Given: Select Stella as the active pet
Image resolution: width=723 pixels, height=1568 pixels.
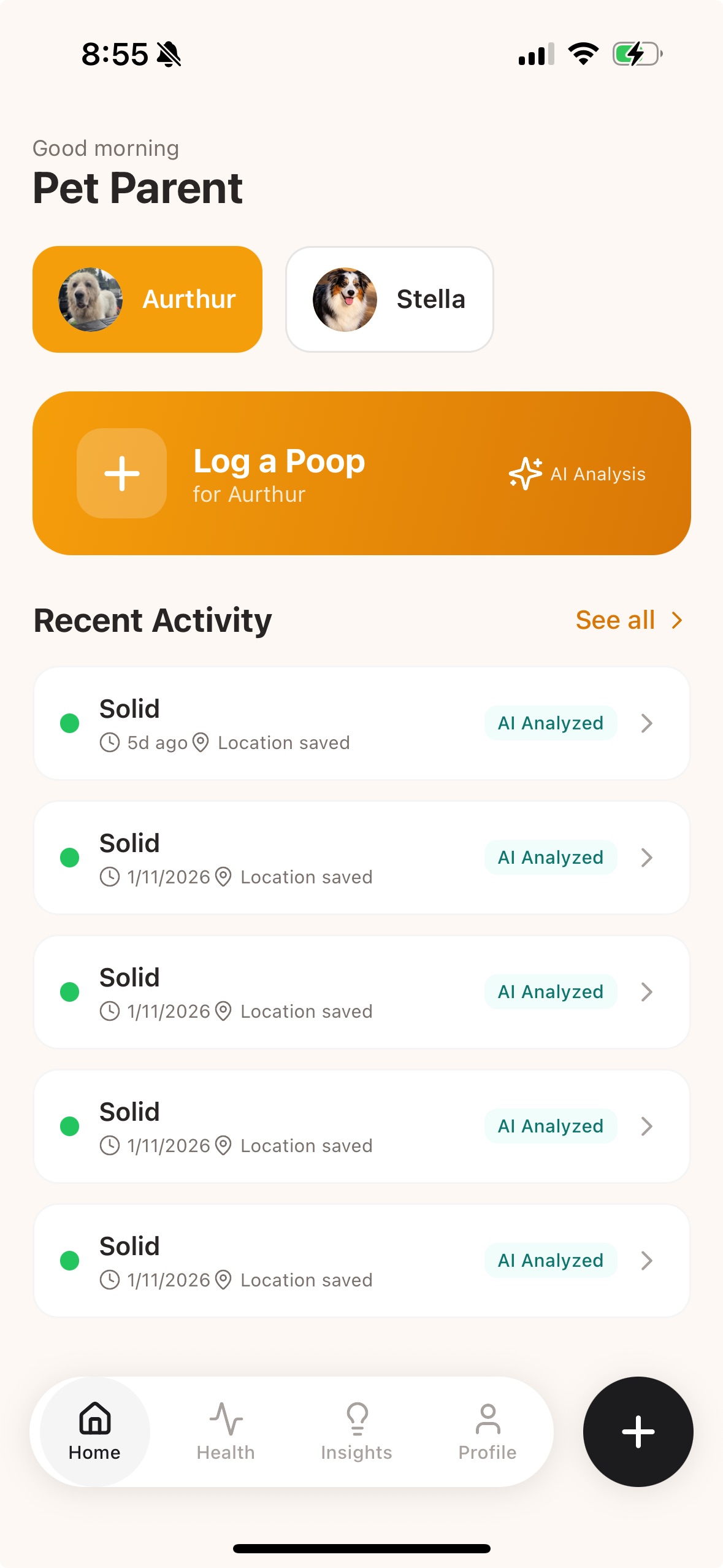Looking at the screenshot, I should [389, 299].
